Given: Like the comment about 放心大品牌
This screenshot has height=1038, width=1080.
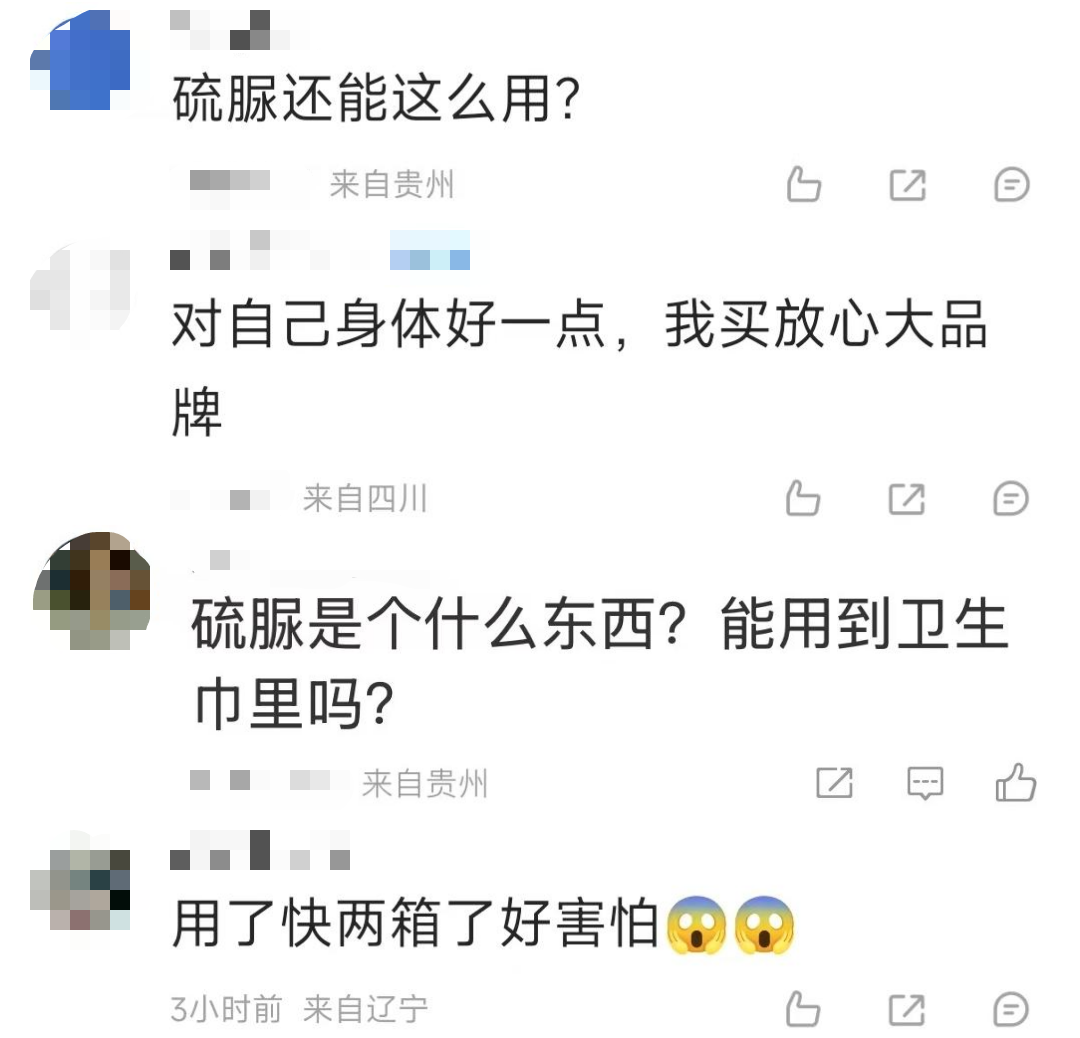Looking at the screenshot, I should coord(804,498).
